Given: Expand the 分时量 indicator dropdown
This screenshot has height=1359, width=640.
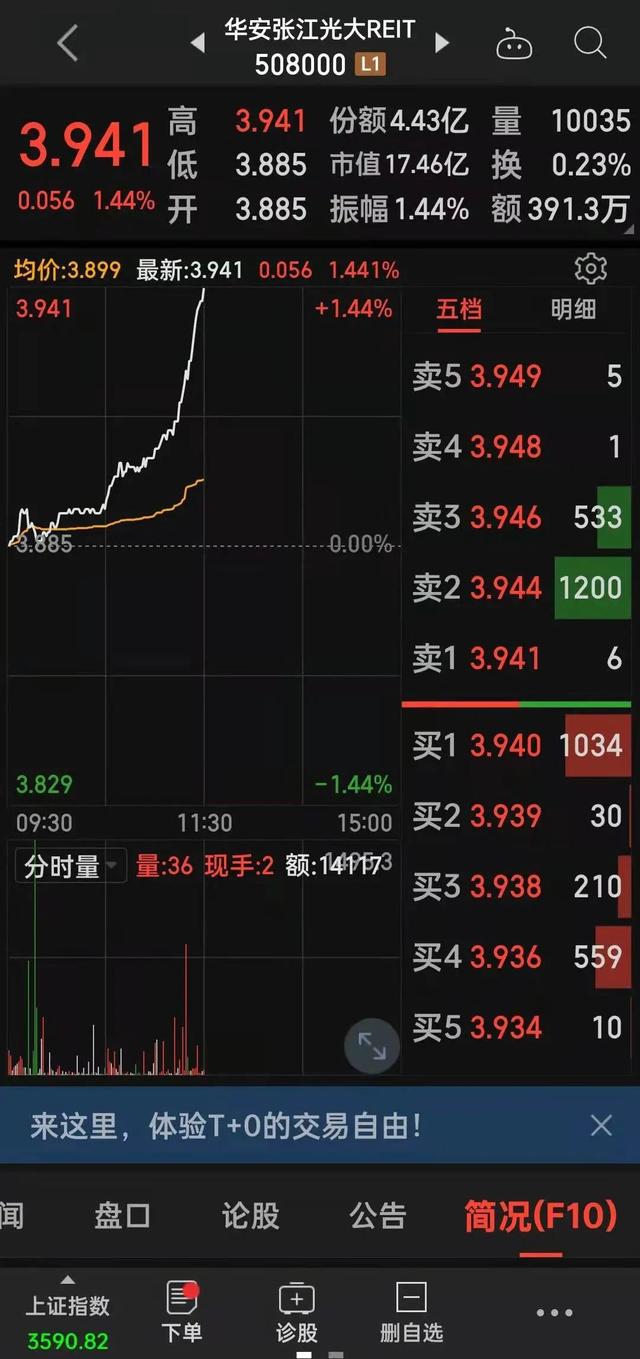Looking at the screenshot, I should [x=71, y=866].
